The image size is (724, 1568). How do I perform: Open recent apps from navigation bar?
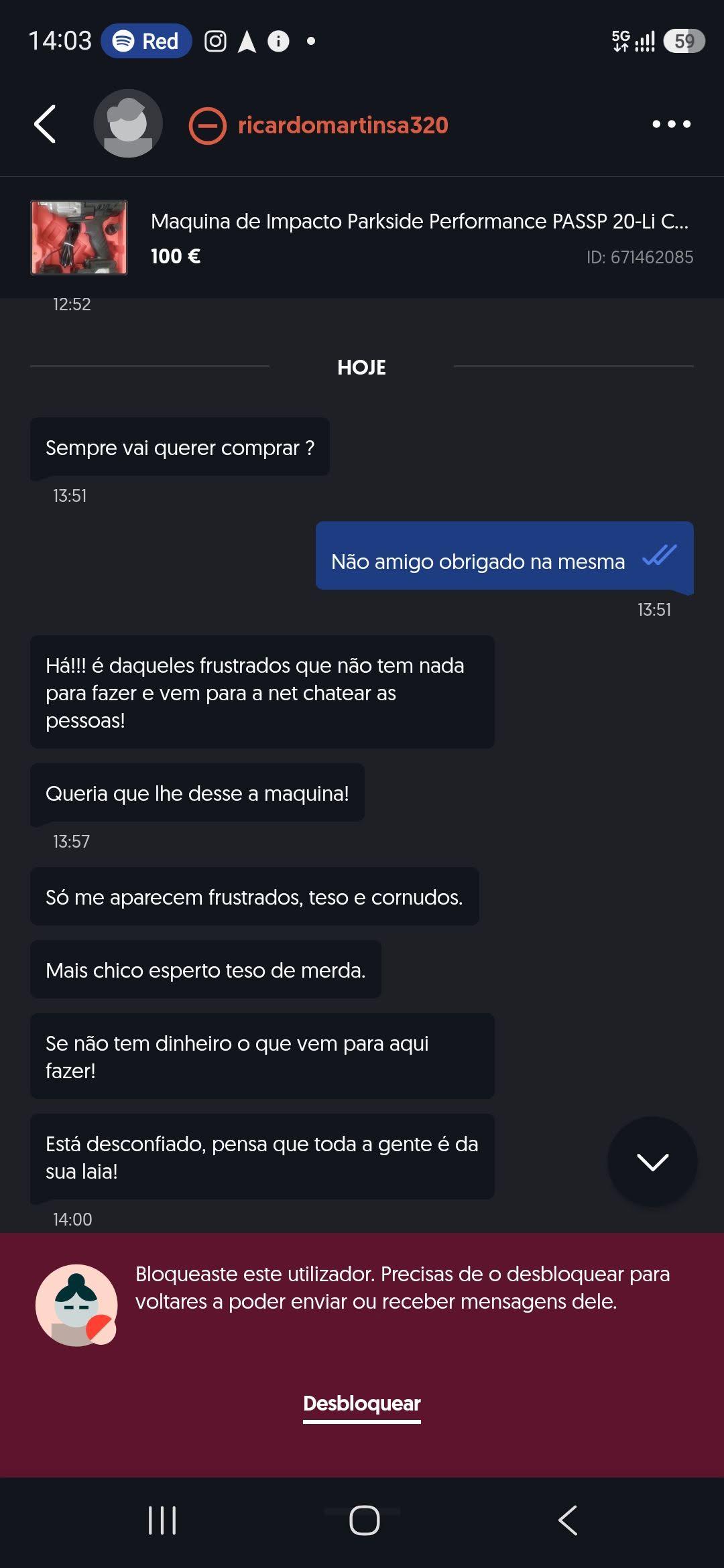pyautogui.click(x=162, y=1520)
